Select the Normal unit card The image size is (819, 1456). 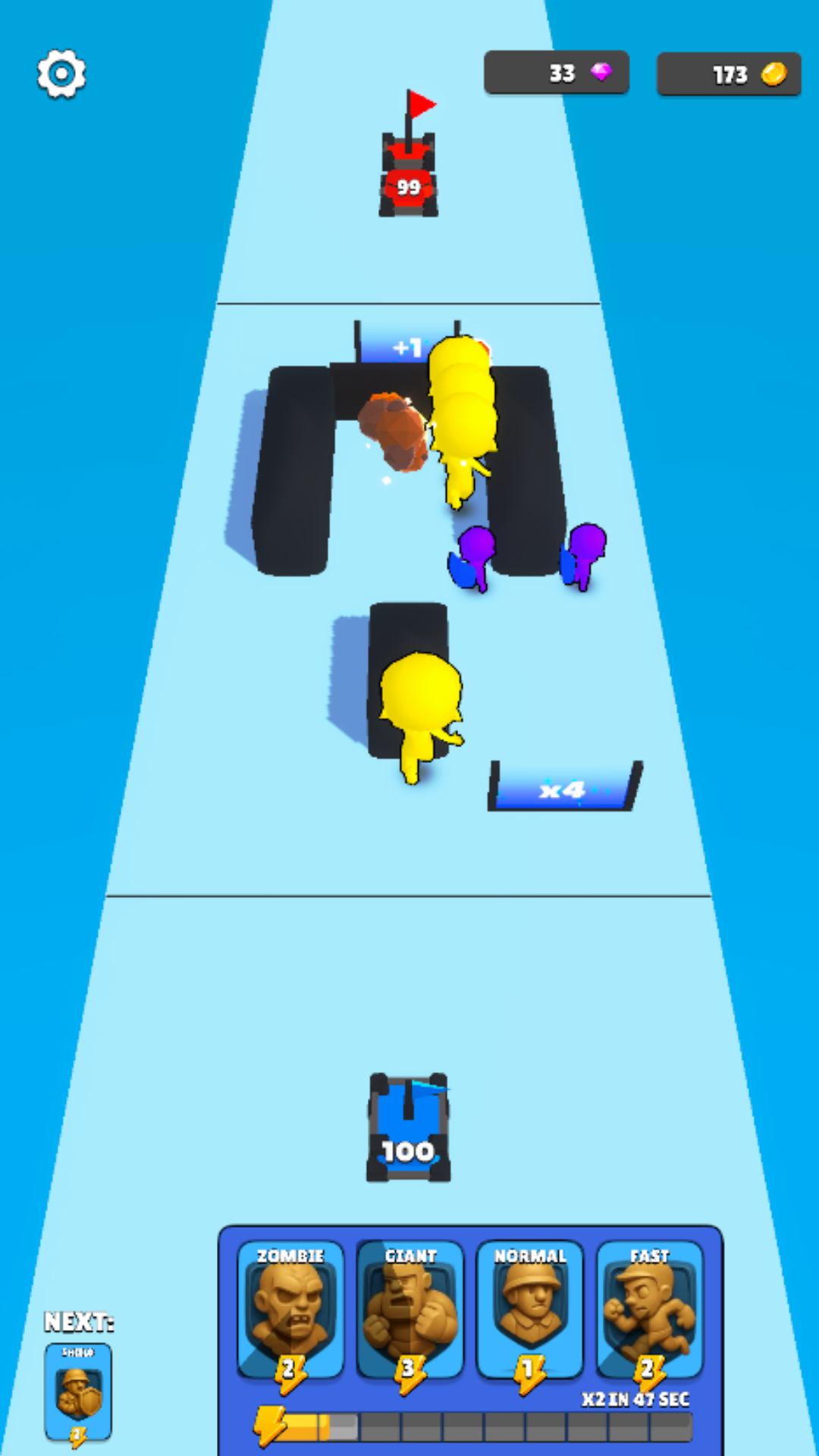pos(530,1310)
